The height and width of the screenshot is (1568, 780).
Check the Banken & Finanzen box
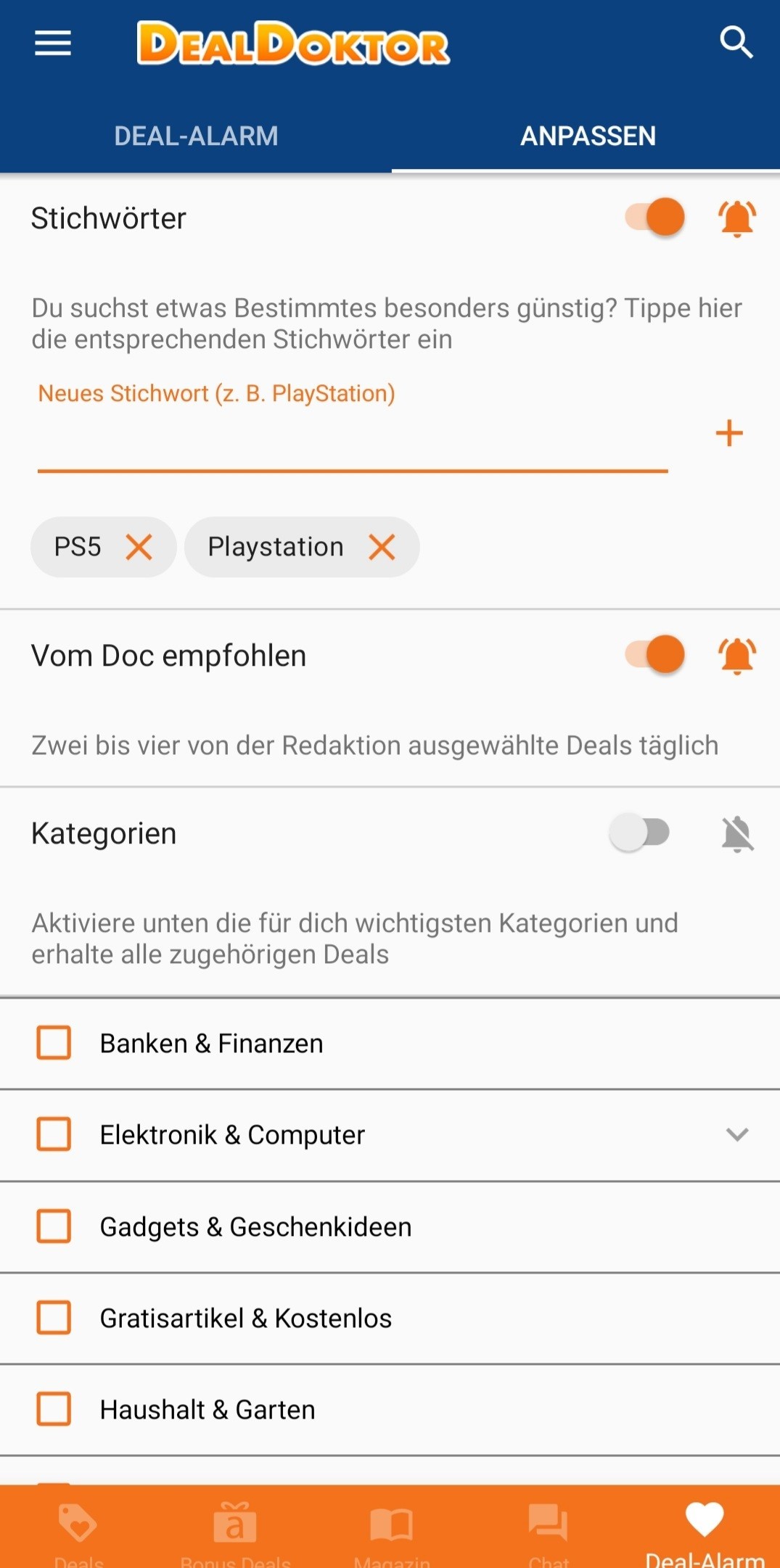(54, 1043)
